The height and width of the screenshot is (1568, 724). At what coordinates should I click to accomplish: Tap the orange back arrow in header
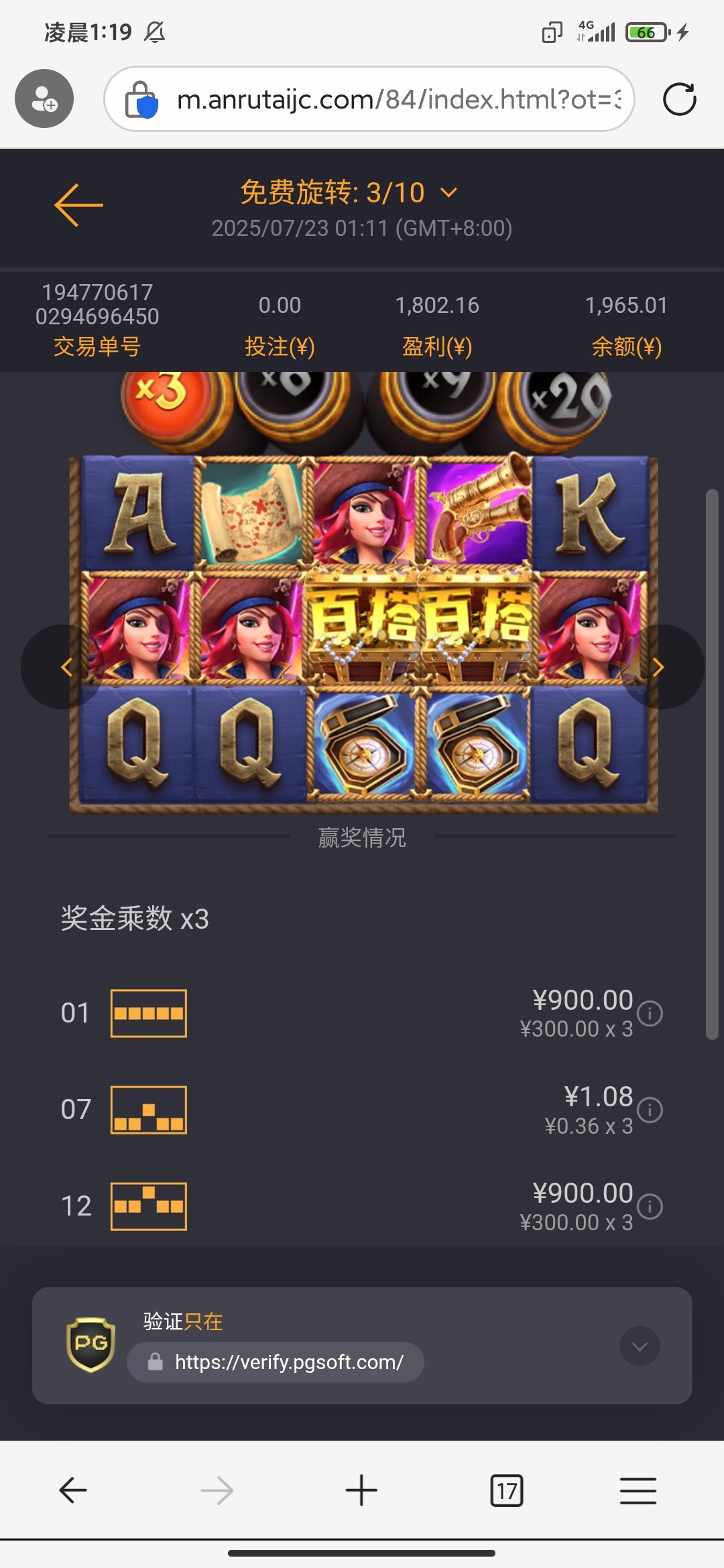[78, 204]
